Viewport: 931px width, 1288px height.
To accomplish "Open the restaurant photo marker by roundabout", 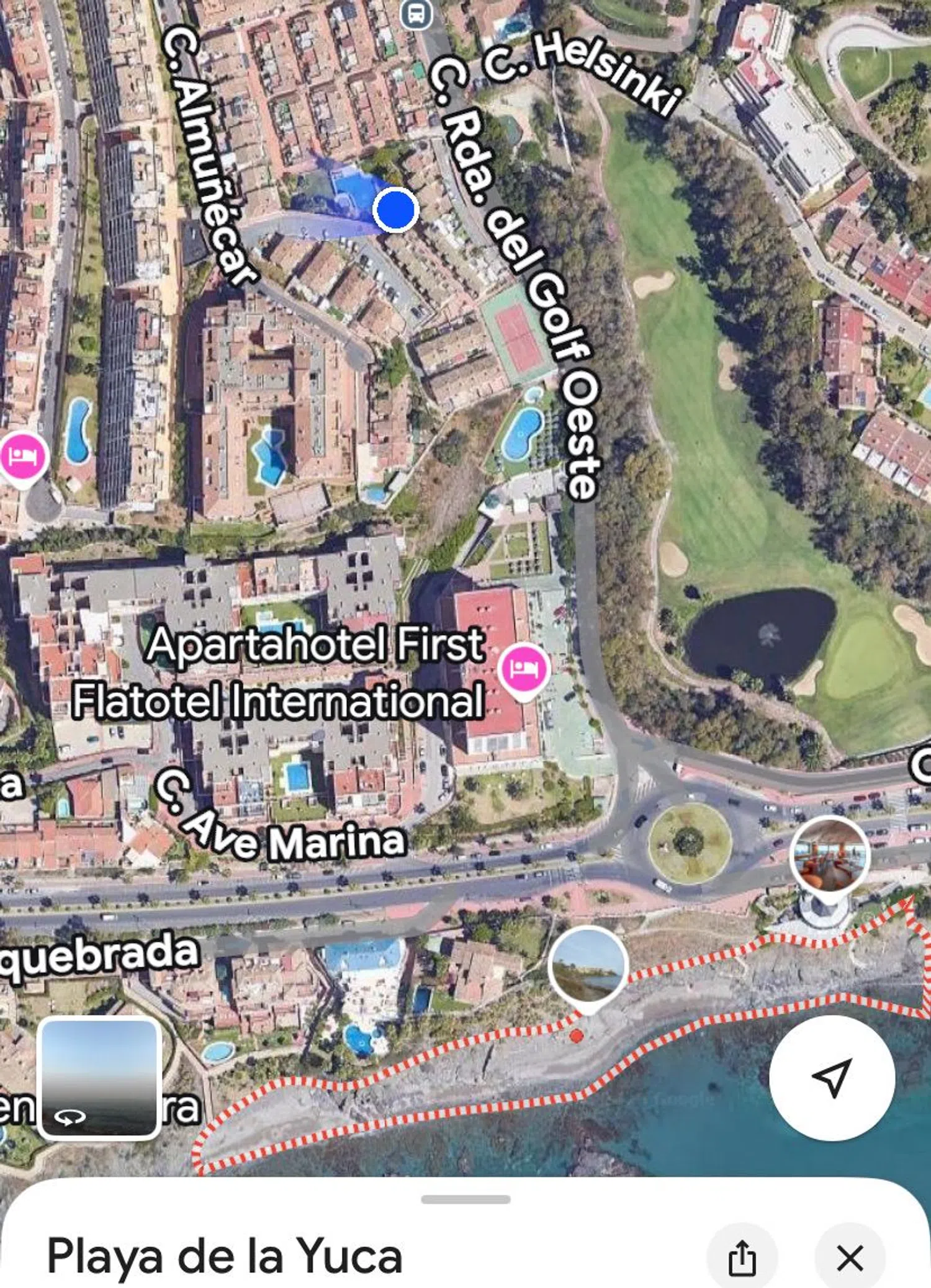I will tap(830, 854).
